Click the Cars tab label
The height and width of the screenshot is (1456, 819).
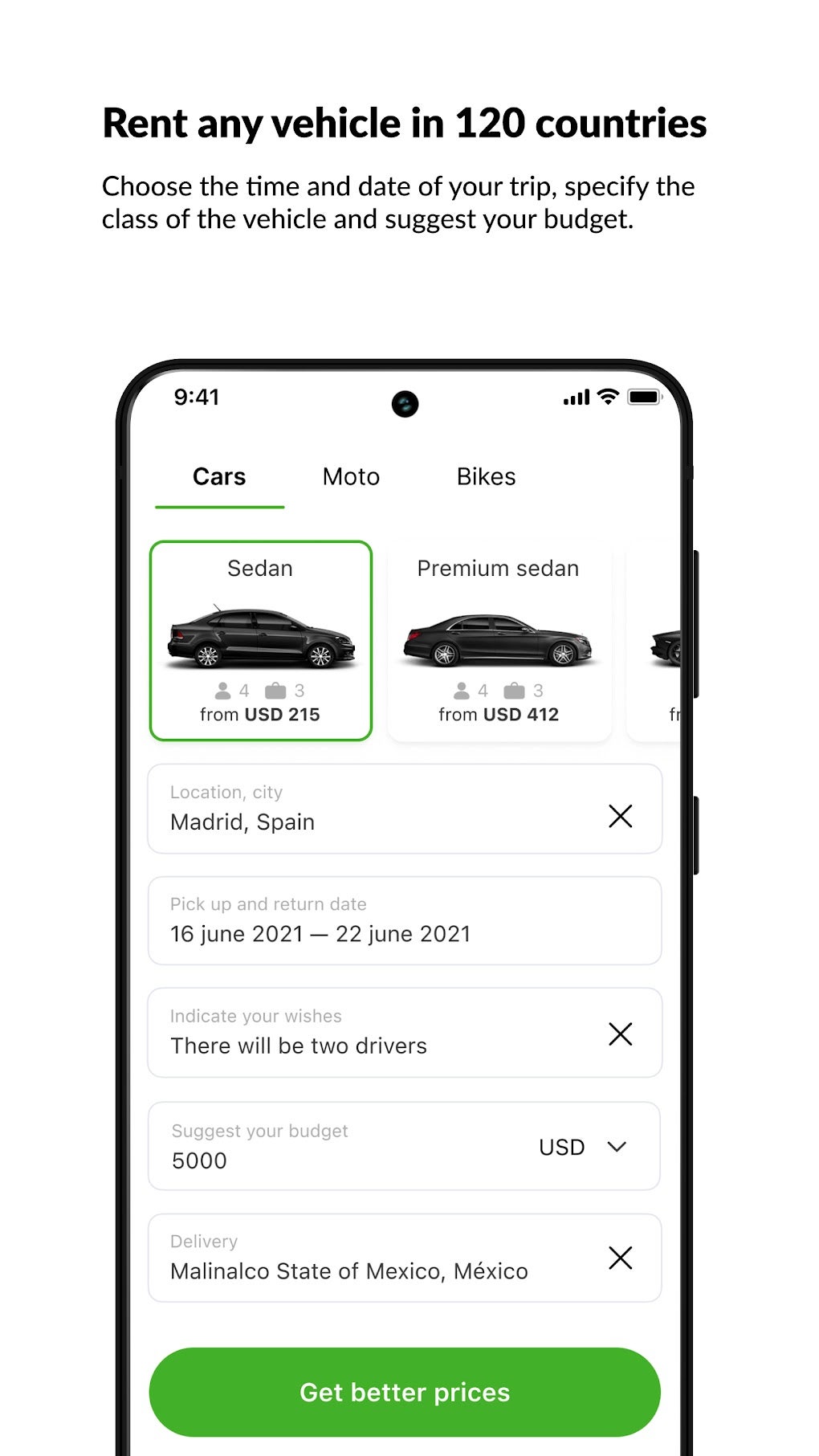(219, 476)
